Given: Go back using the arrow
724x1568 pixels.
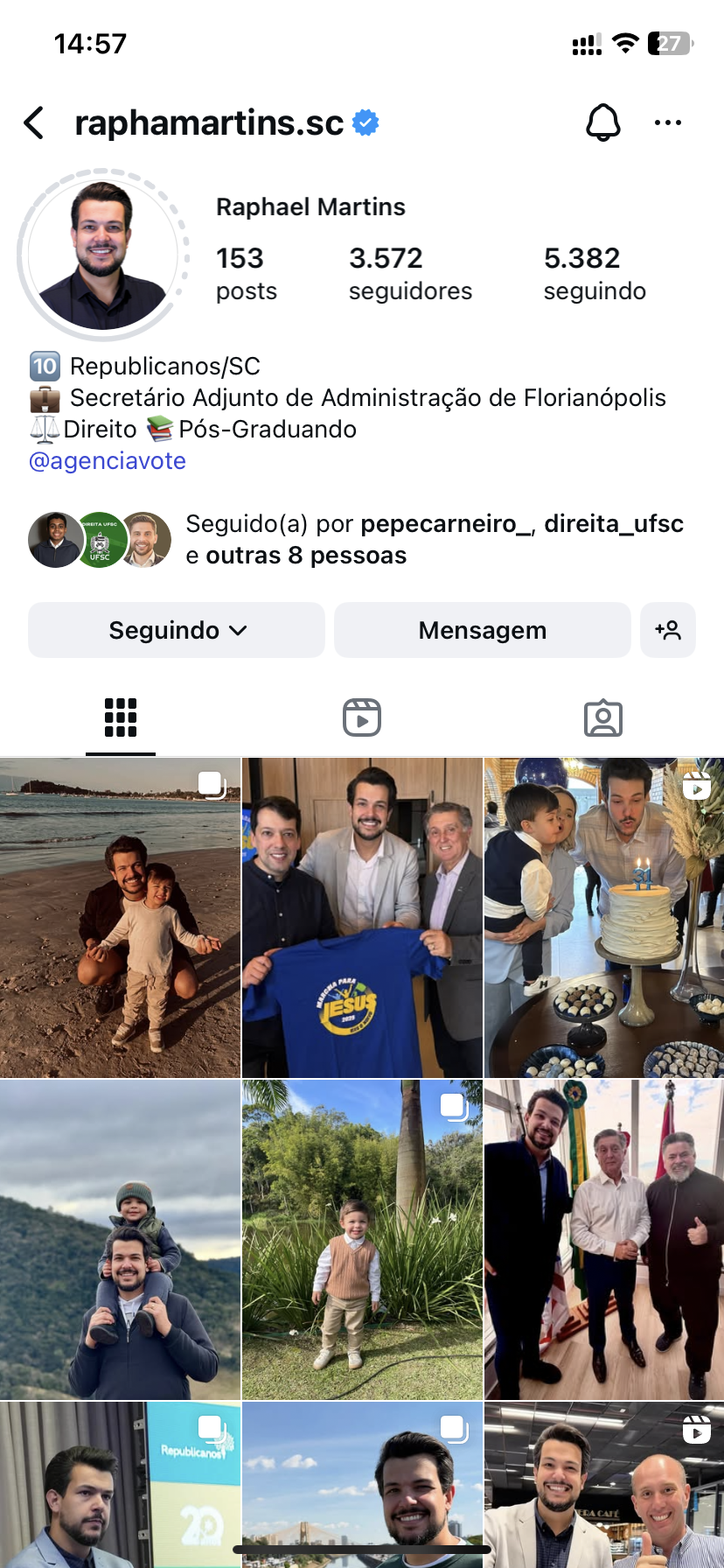Looking at the screenshot, I should [x=34, y=123].
